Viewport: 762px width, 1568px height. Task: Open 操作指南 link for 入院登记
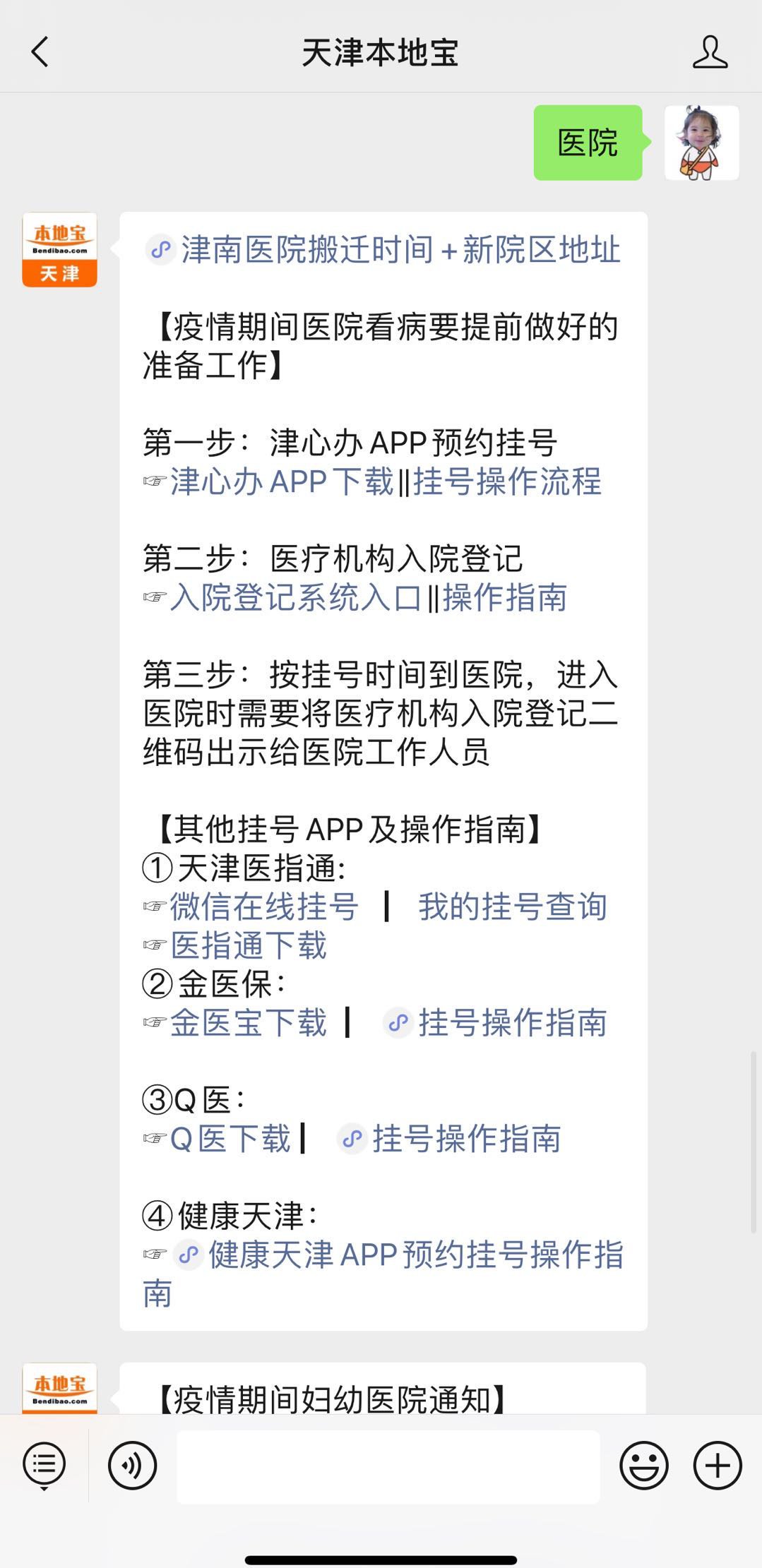(x=505, y=598)
